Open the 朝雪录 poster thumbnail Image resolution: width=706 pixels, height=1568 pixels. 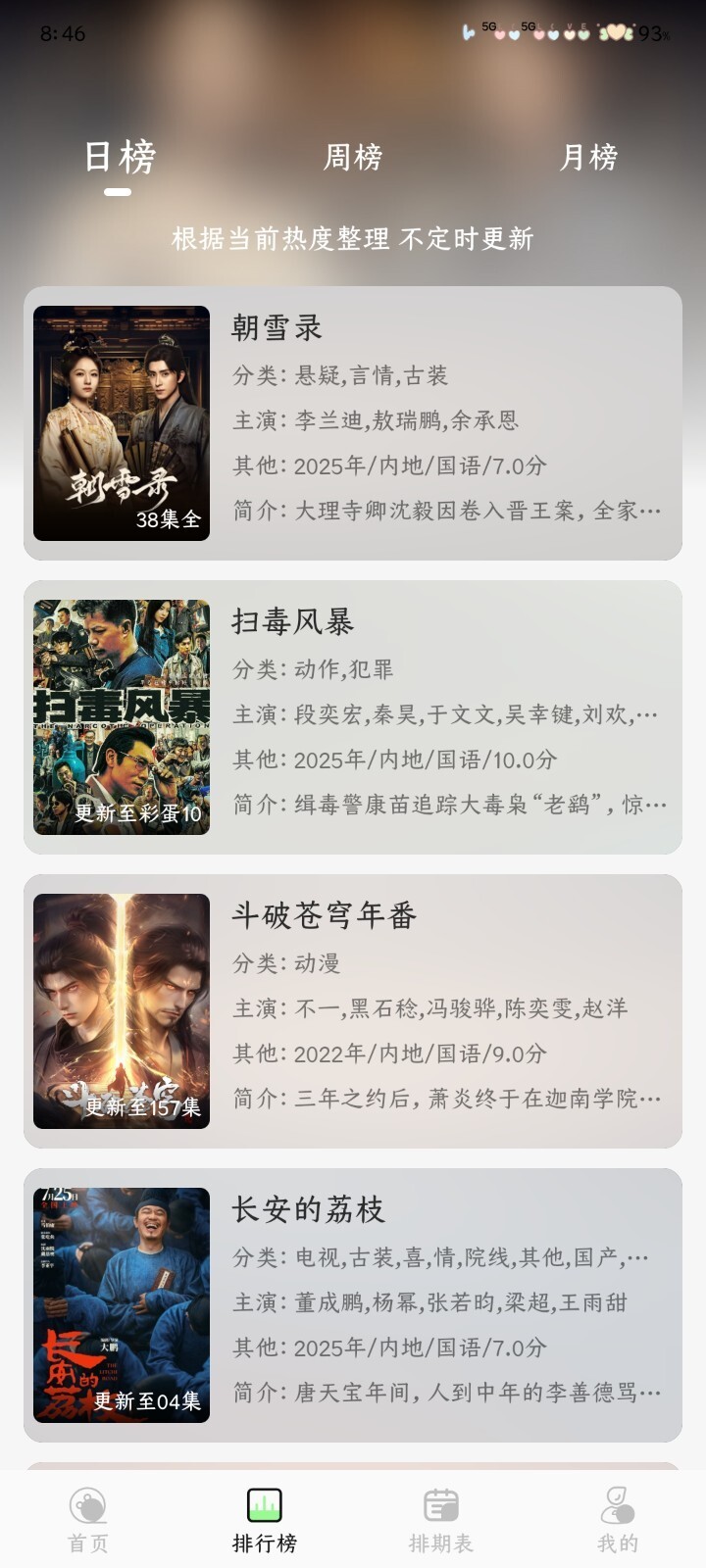pos(123,423)
